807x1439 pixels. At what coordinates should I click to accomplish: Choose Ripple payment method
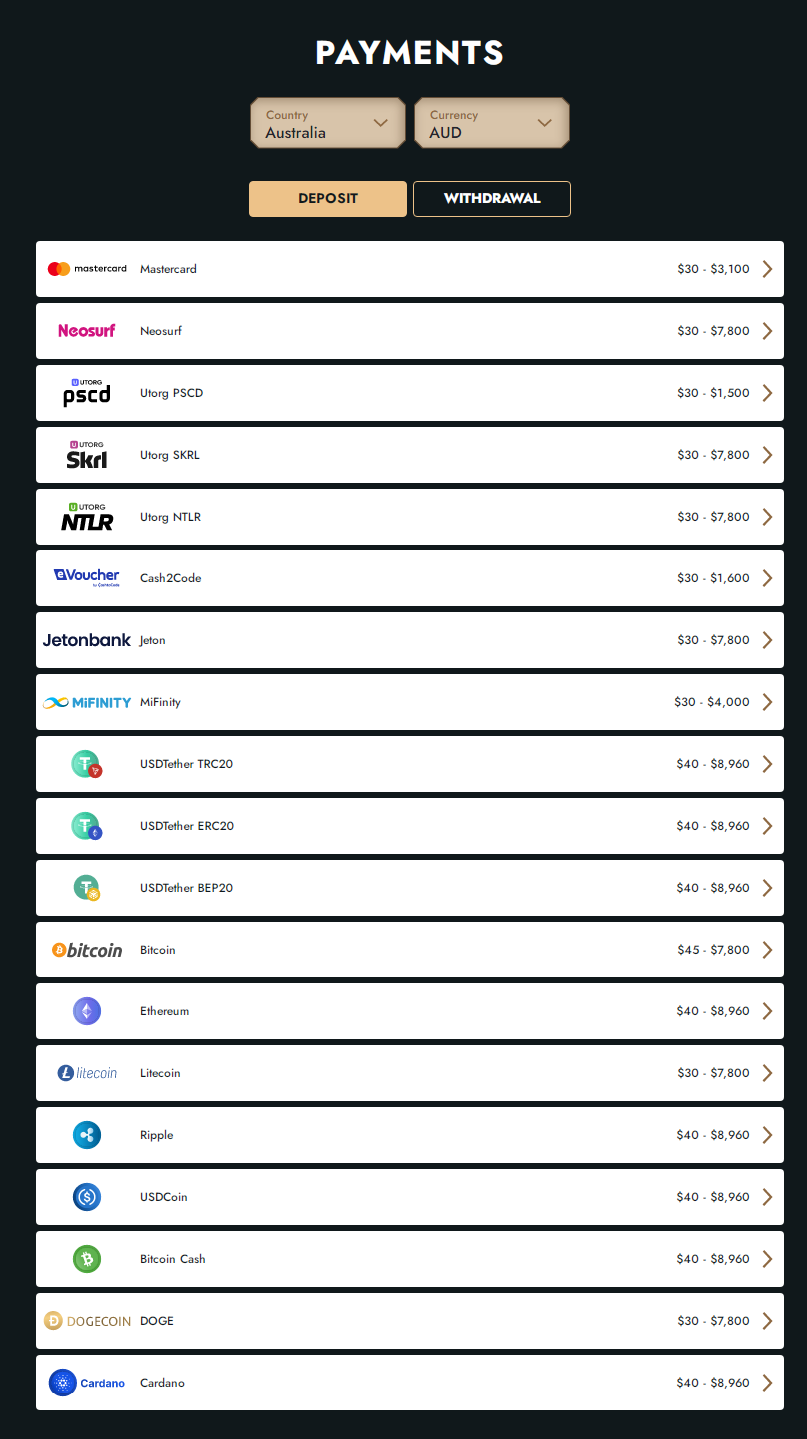tap(410, 1135)
